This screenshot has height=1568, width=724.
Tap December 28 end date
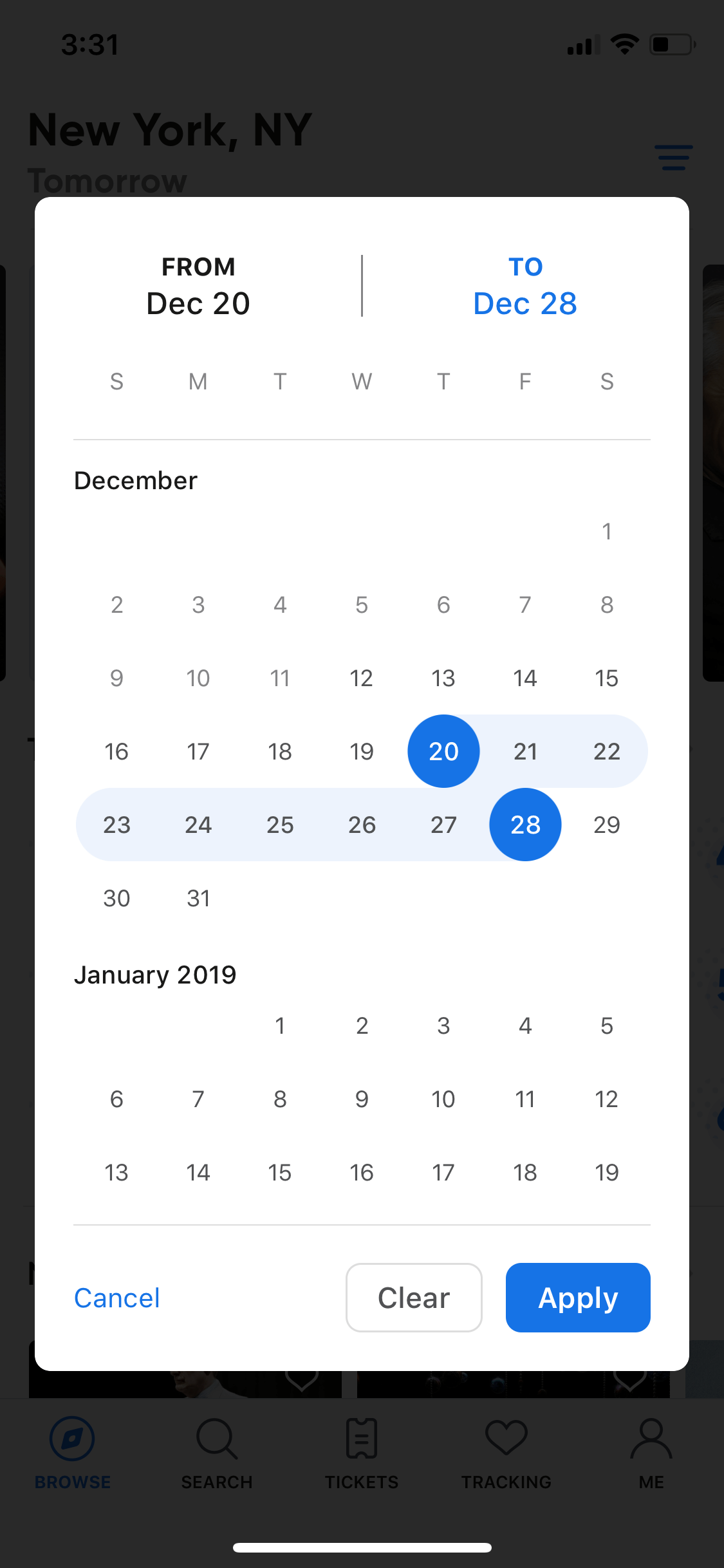tap(525, 825)
